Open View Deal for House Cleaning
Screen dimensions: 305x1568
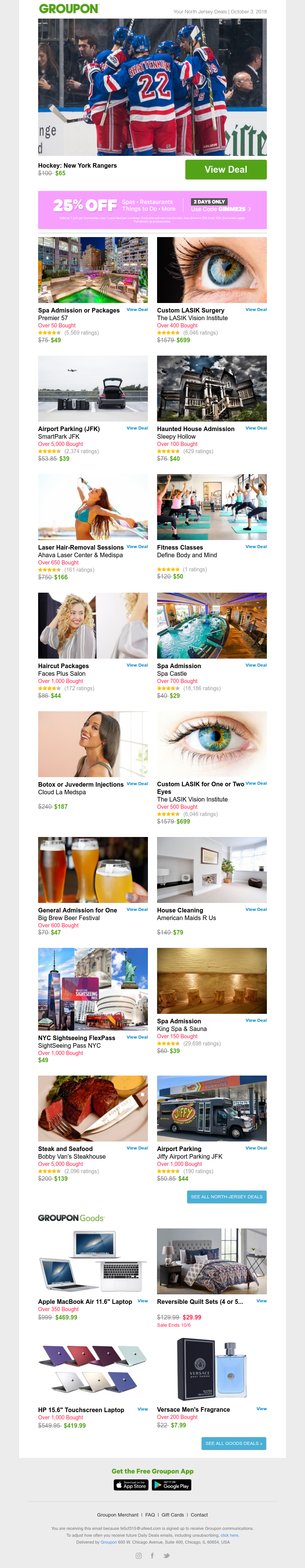(256, 909)
